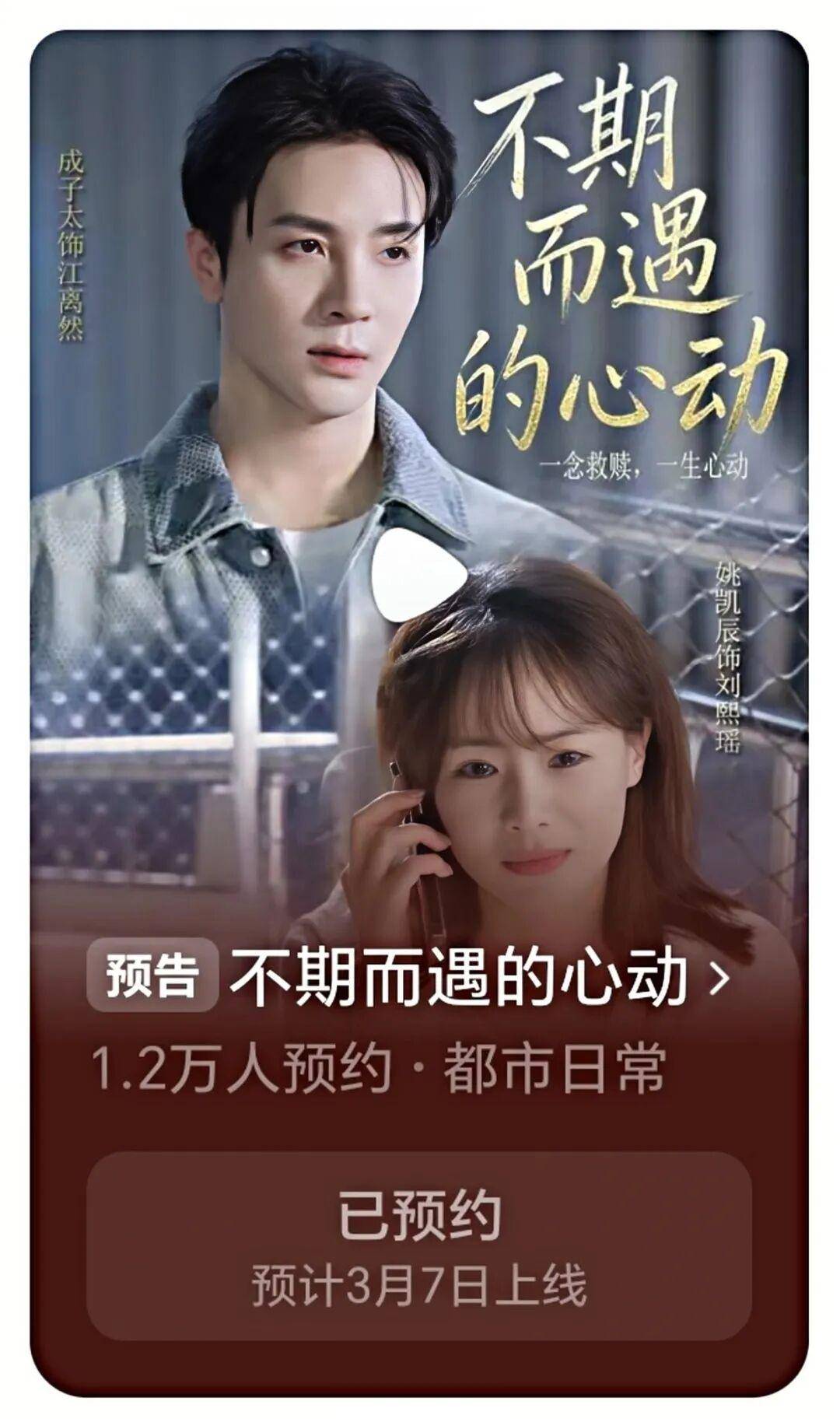
Task: Open the 不期而遇的心动 drama details page
Action: point(459,978)
